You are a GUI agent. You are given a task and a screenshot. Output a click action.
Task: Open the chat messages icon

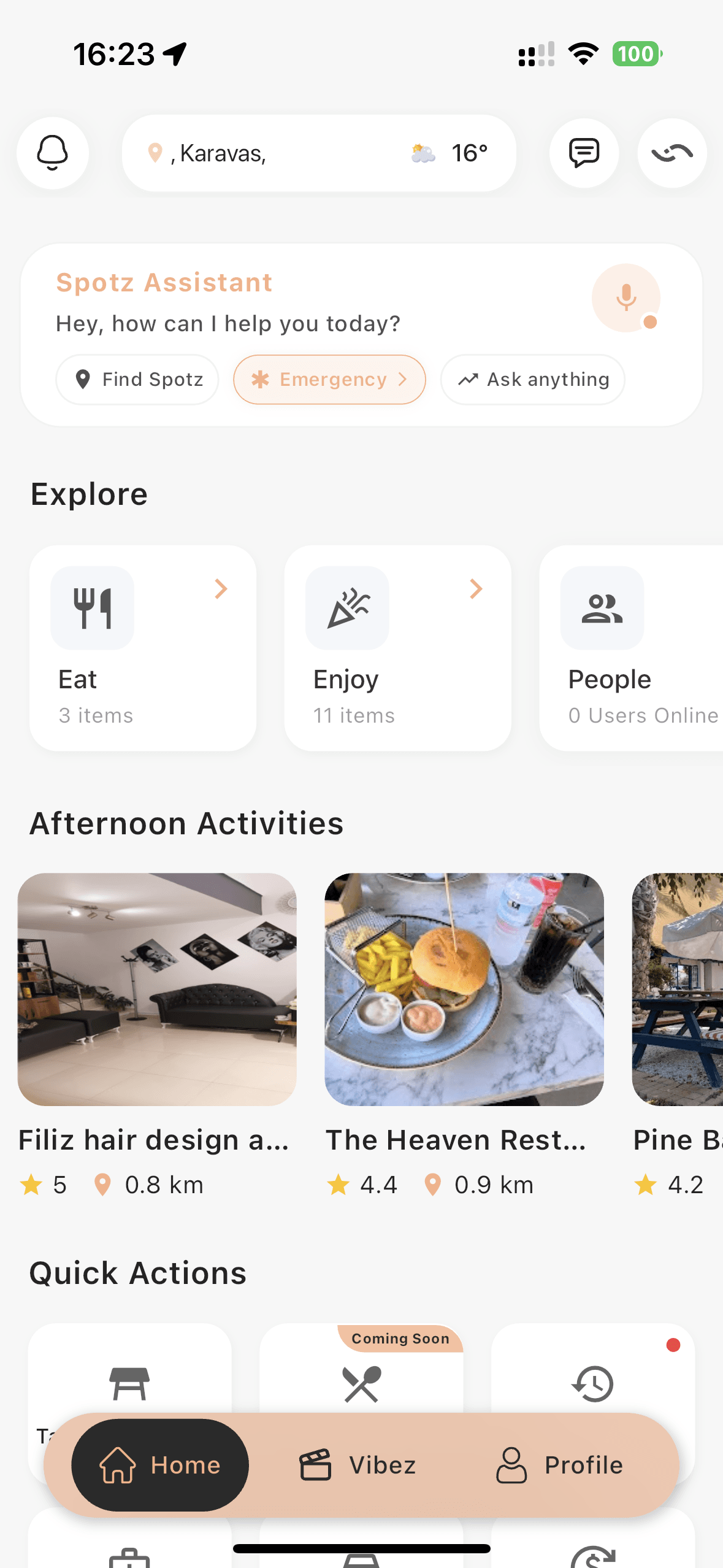click(583, 153)
